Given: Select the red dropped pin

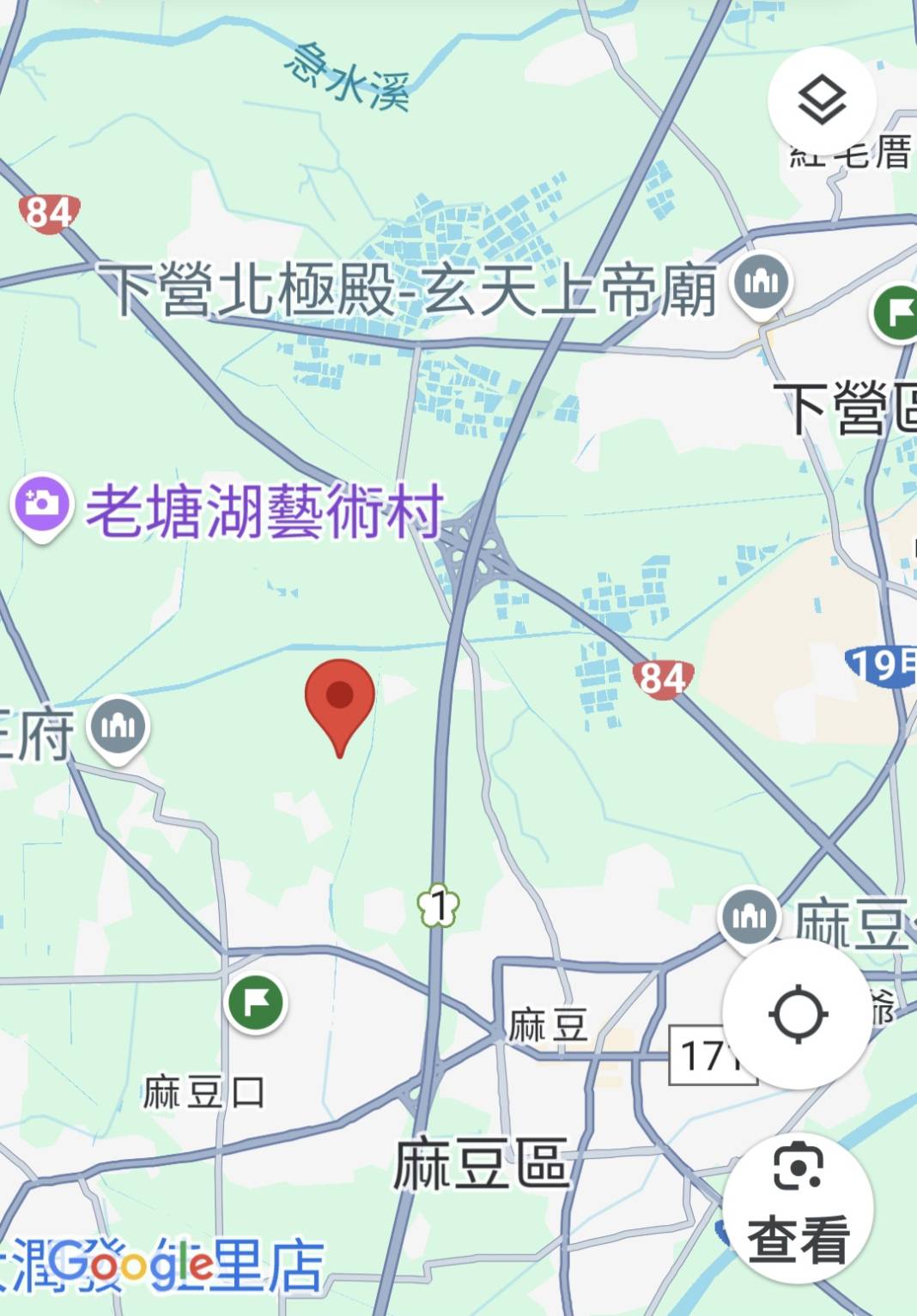Looking at the screenshot, I should pyautogui.click(x=340, y=700).
